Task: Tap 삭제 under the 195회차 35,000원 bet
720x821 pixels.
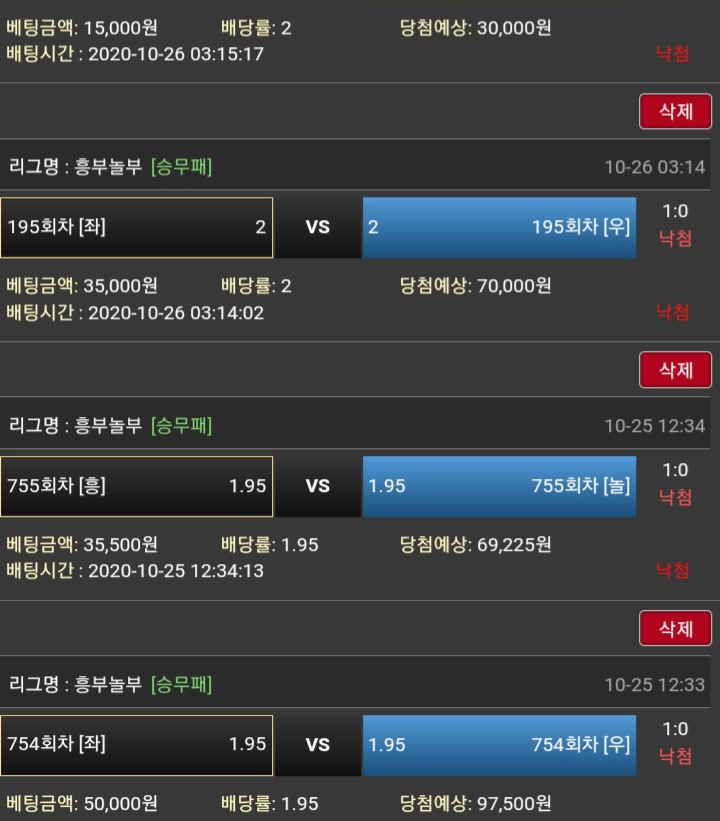Action: [675, 370]
